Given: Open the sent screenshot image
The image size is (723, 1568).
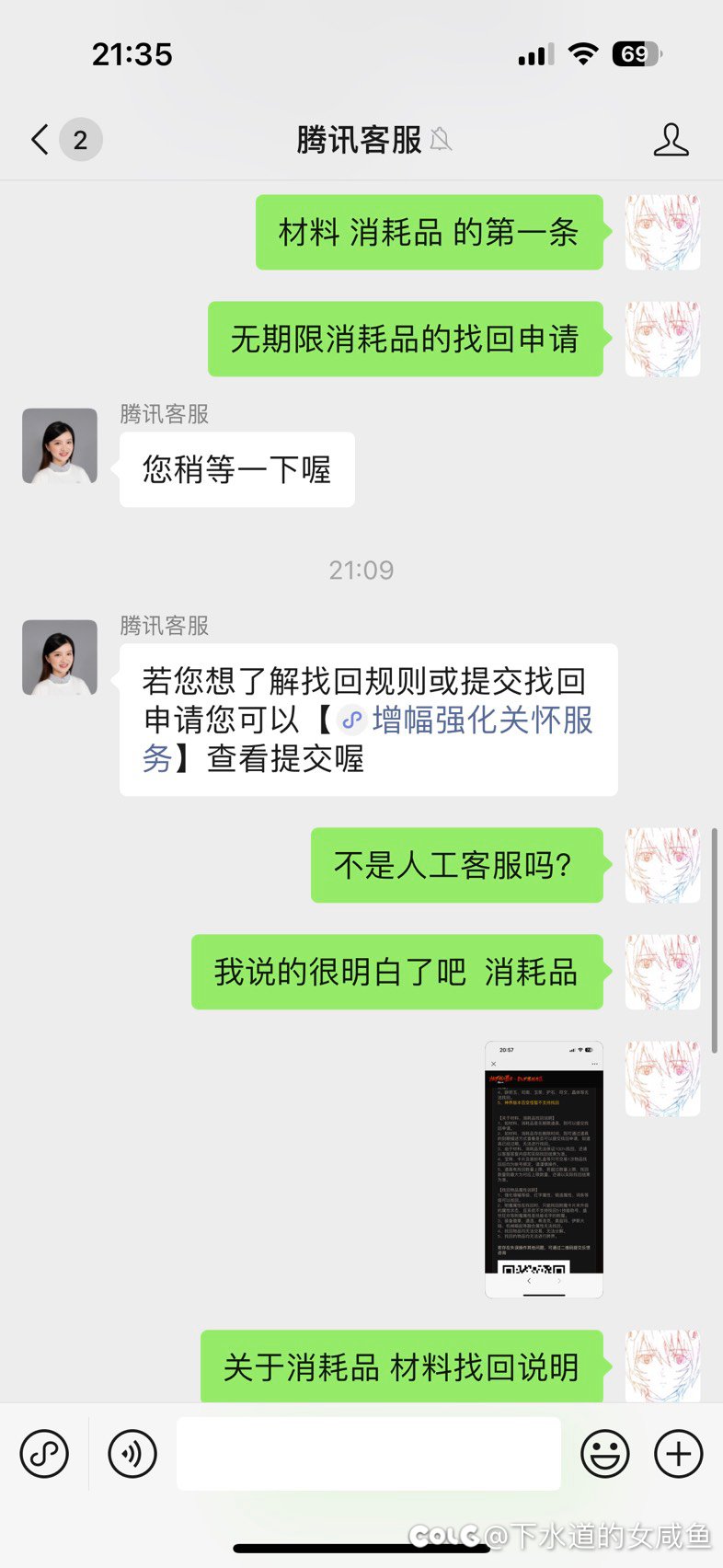Looking at the screenshot, I should (544, 1170).
